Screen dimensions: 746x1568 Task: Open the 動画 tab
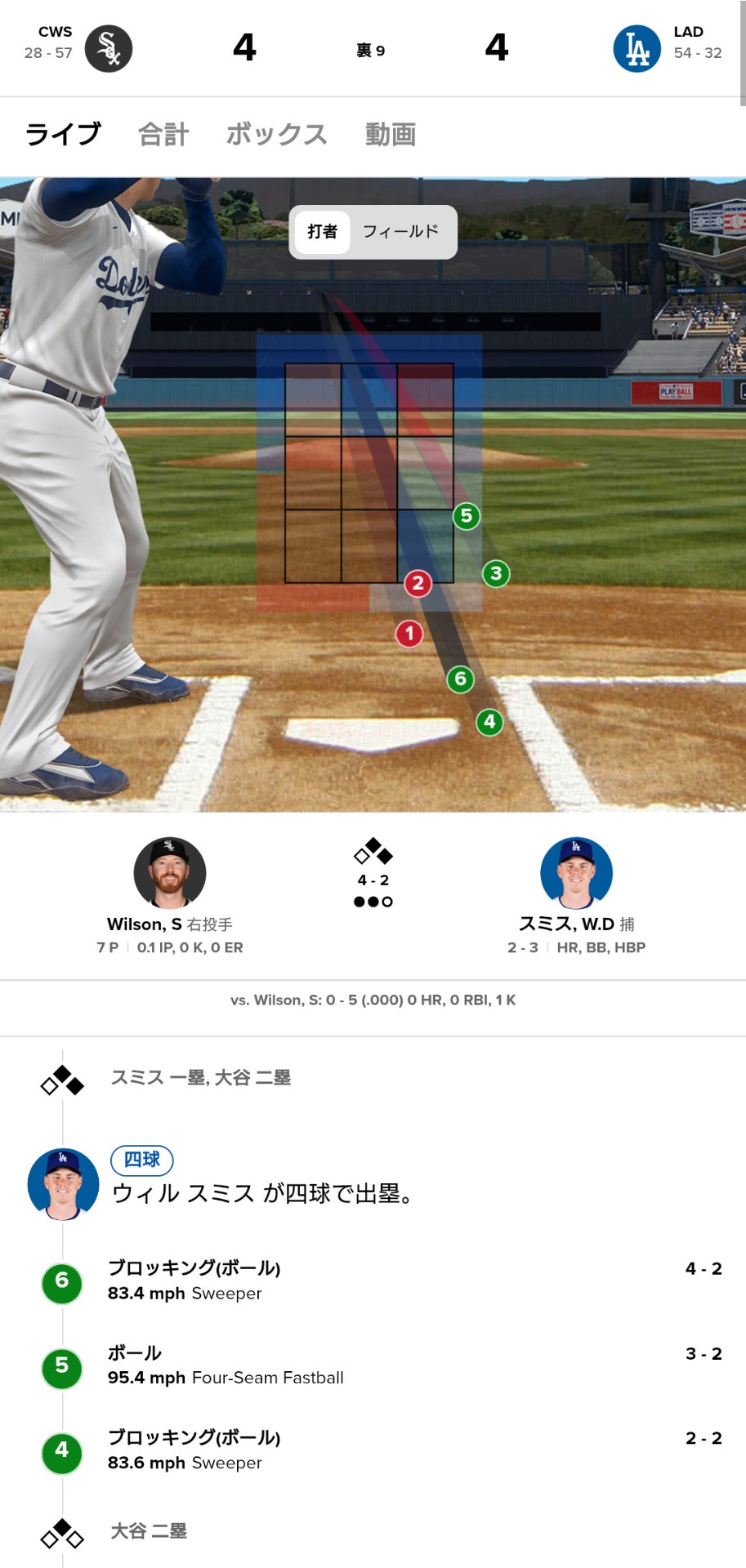(391, 134)
